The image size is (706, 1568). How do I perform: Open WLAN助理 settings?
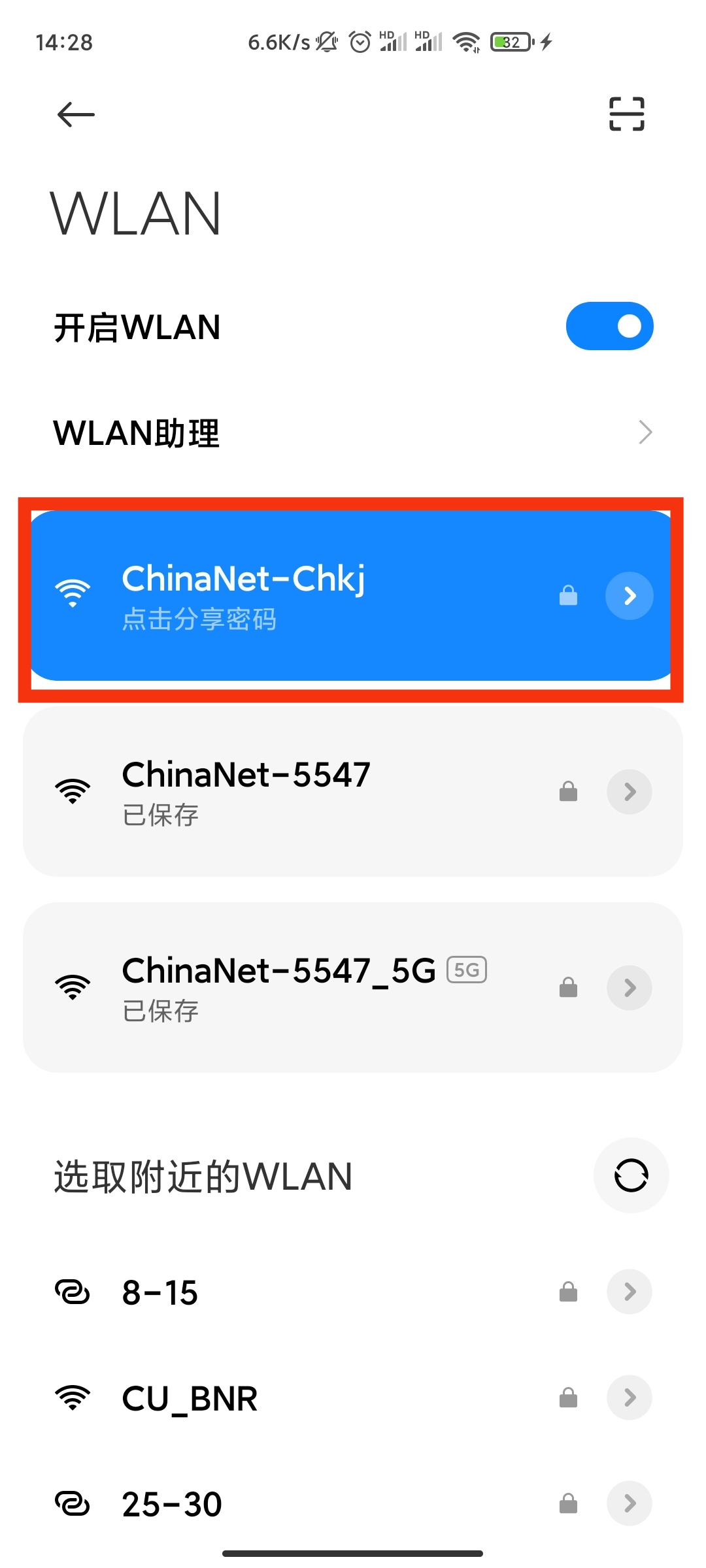(x=353, y=433)
